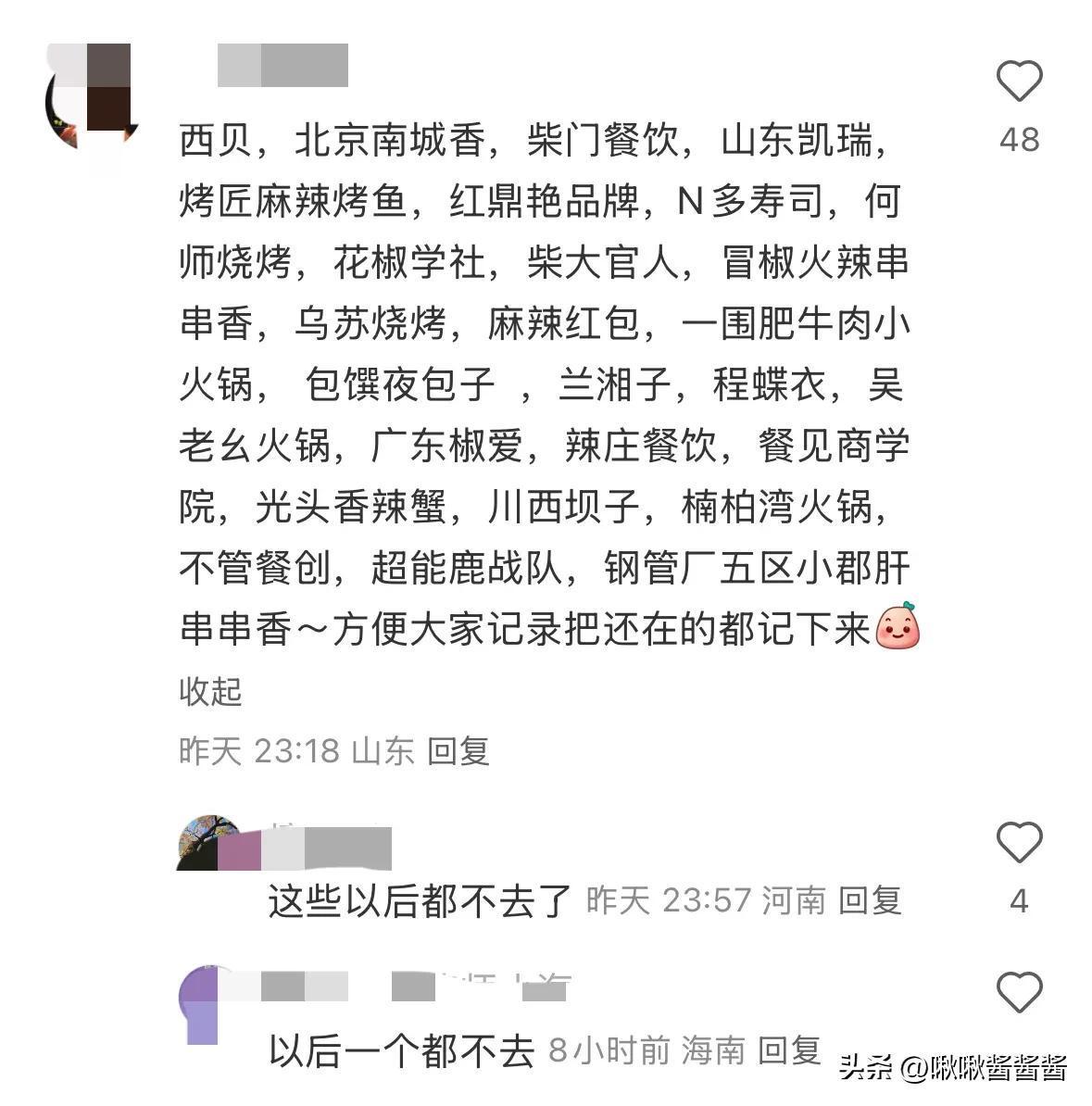
Task: Reply to the 河南 comment 这些以后都不去了
Action: (871, 899)
